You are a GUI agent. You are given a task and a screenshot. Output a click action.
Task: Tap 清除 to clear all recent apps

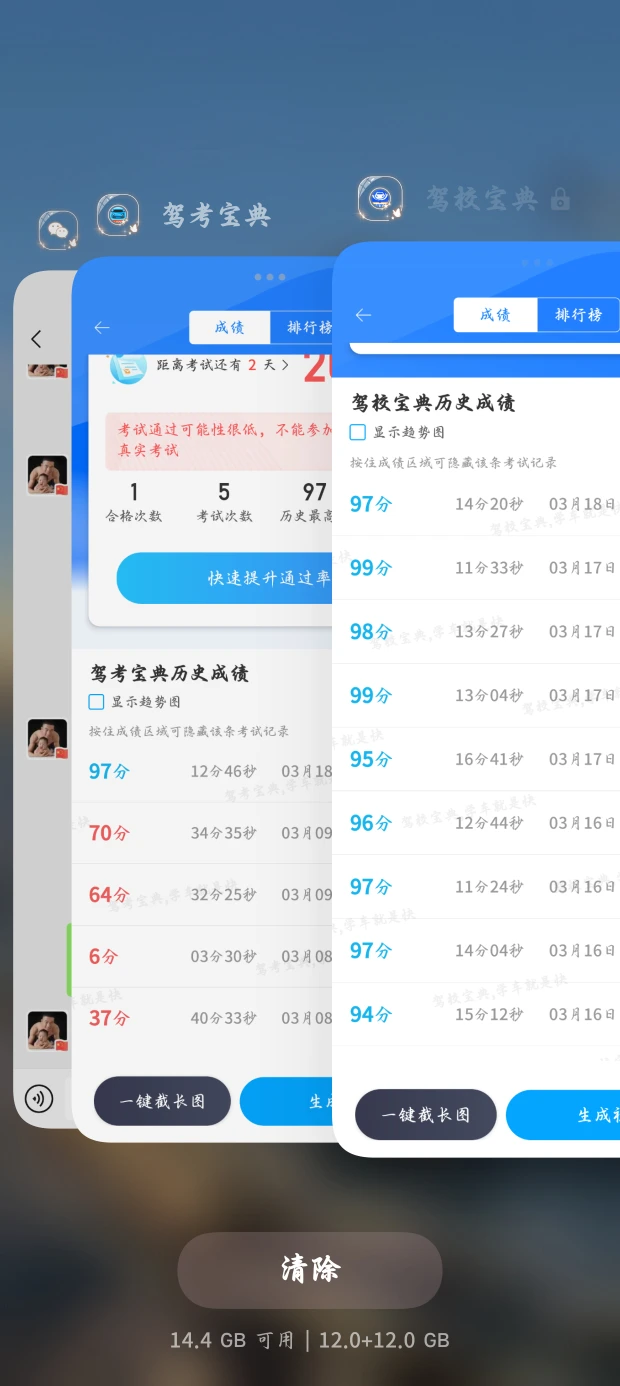[x=310, y=1270]
